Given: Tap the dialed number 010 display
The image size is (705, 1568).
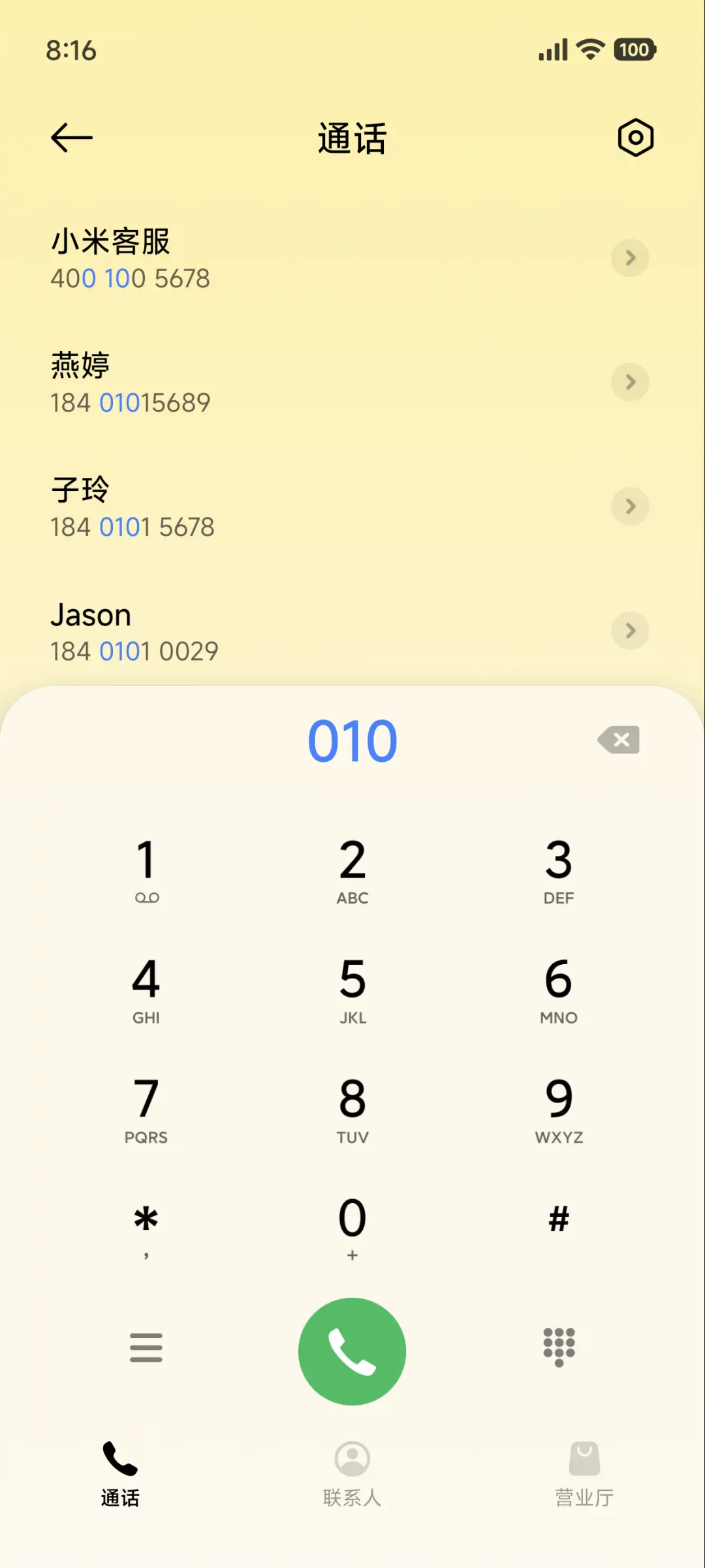Looking at the screenshot, I should pos(352,740).
